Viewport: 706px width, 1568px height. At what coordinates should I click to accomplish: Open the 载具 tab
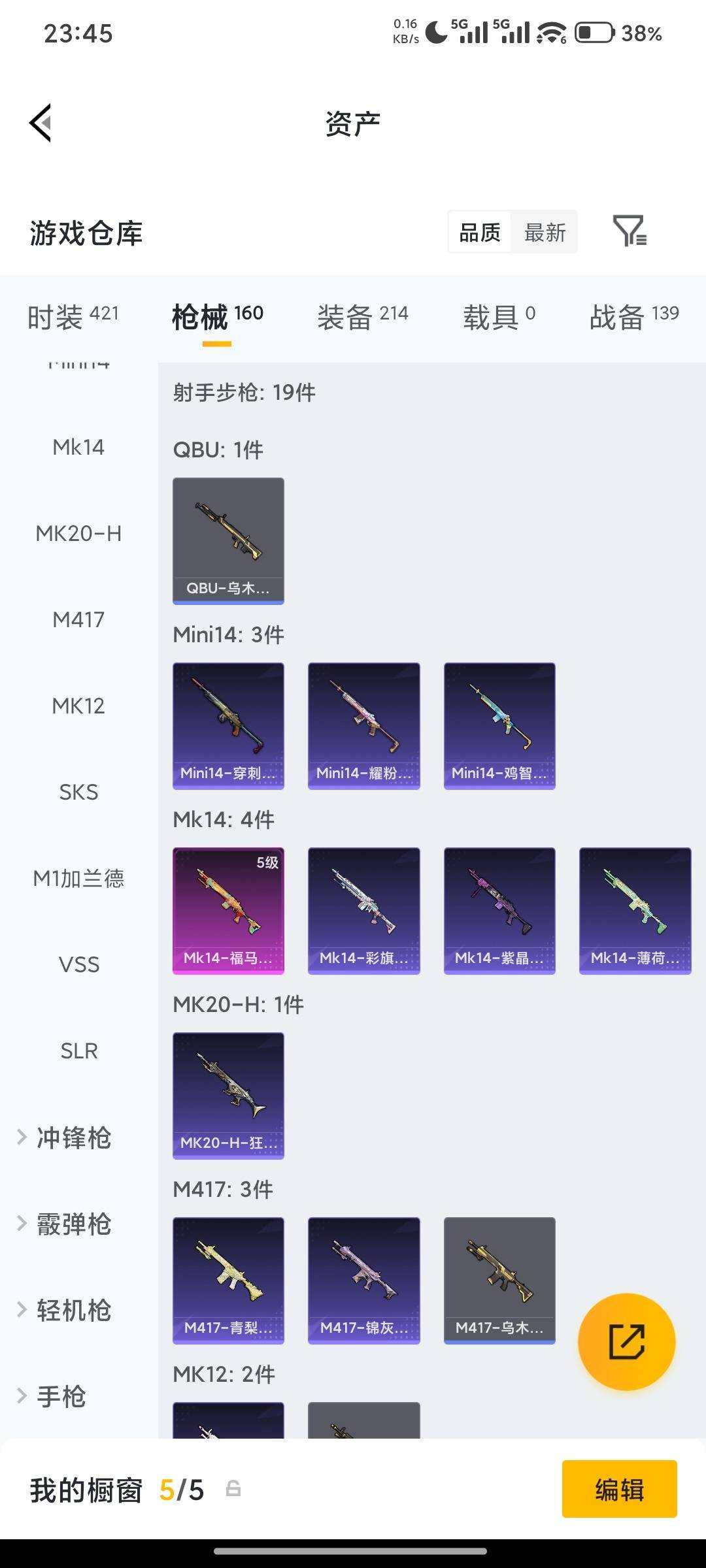coord(499,317)
